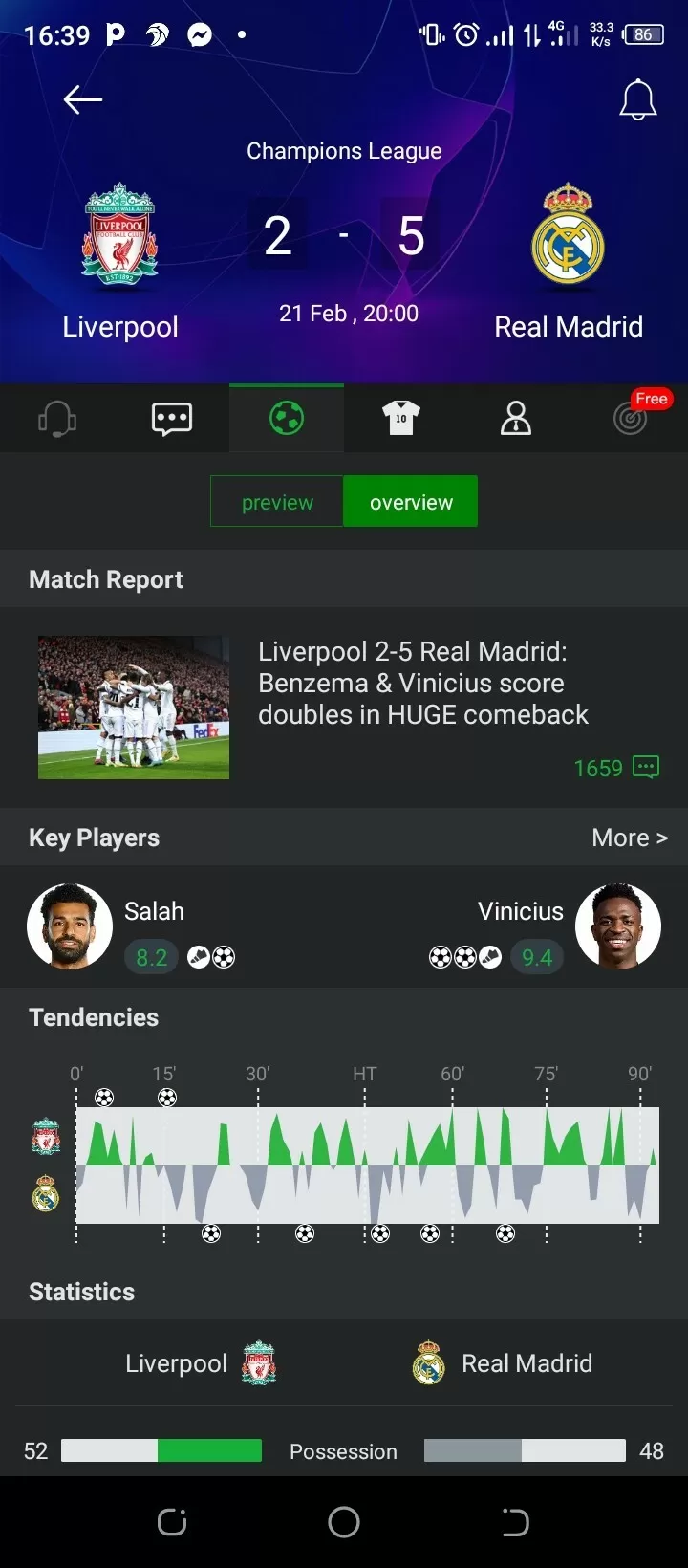Open the Liverpool 2-5 Real Madrid match report
The image size is (688, 1568).
422,683
